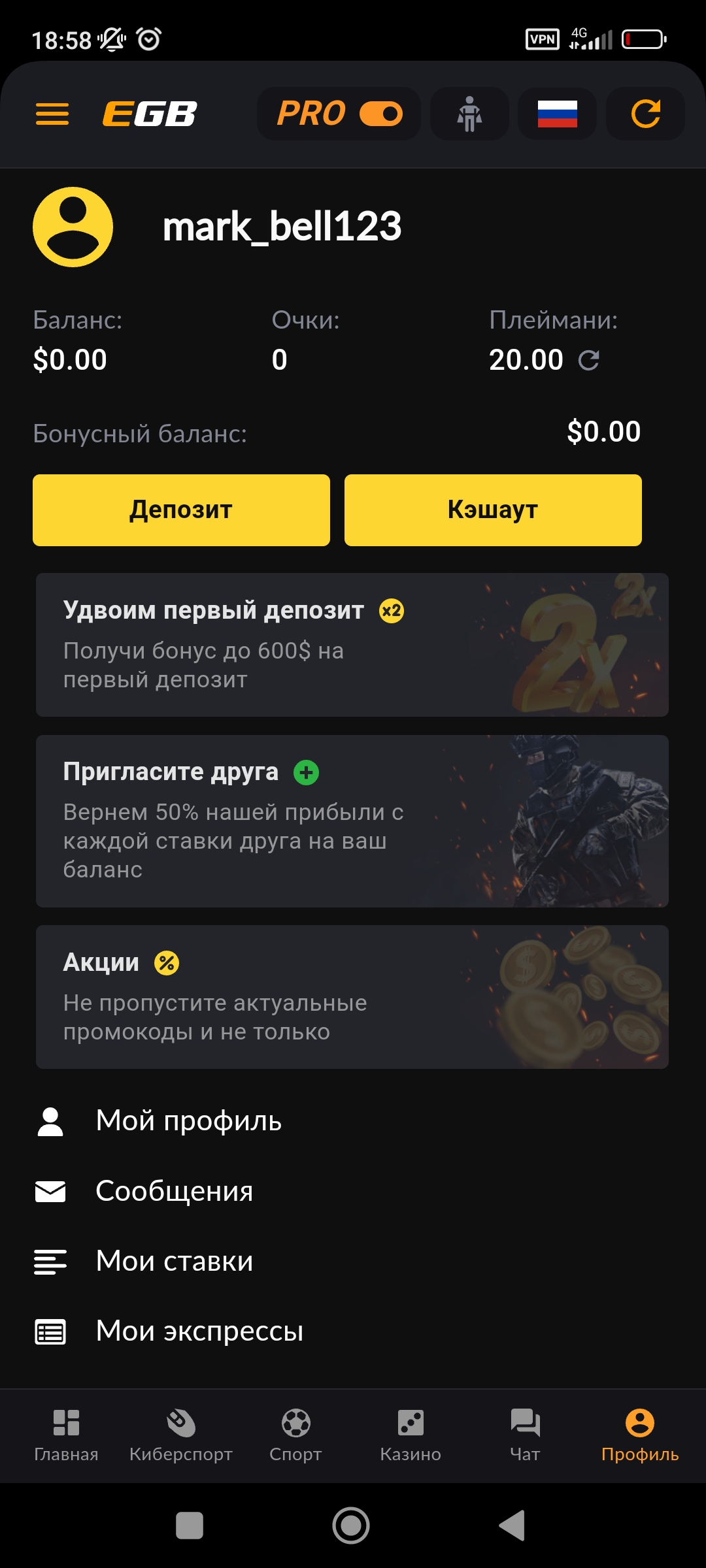Viewport: 706px width, 1568px height.
Task: Open Мои ставки
Action: coord(174,1262)
